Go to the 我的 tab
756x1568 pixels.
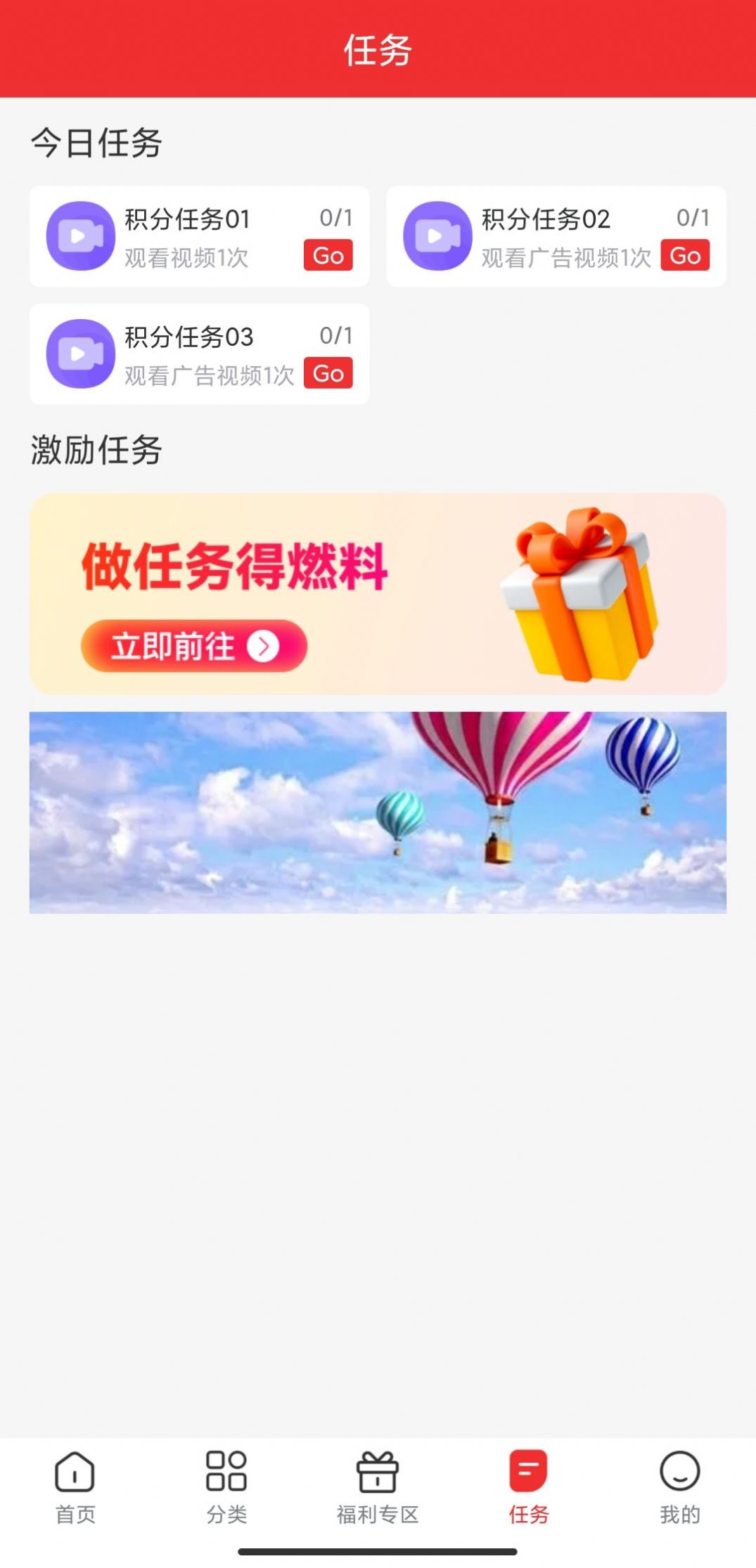(679, 1486)
